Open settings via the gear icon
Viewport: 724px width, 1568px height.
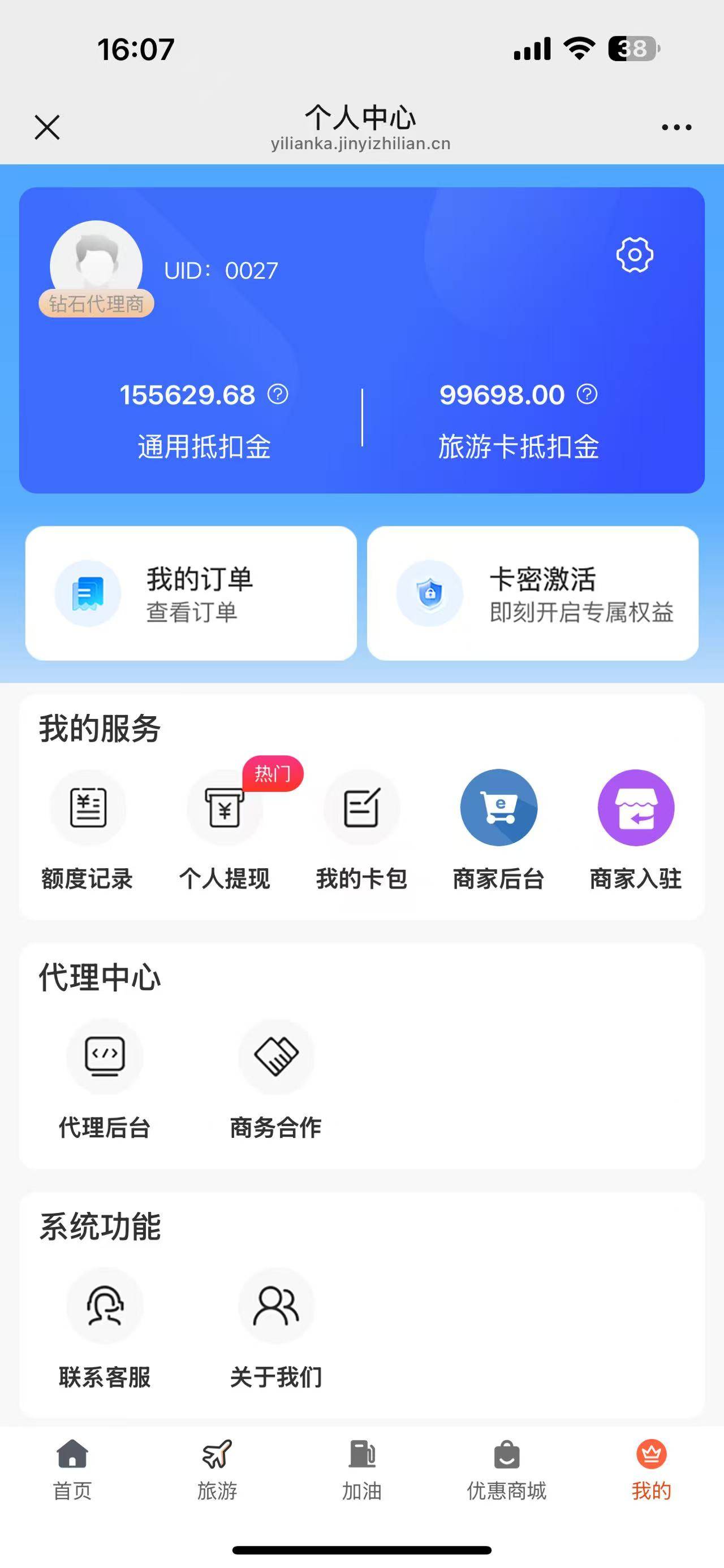[635, 254]
